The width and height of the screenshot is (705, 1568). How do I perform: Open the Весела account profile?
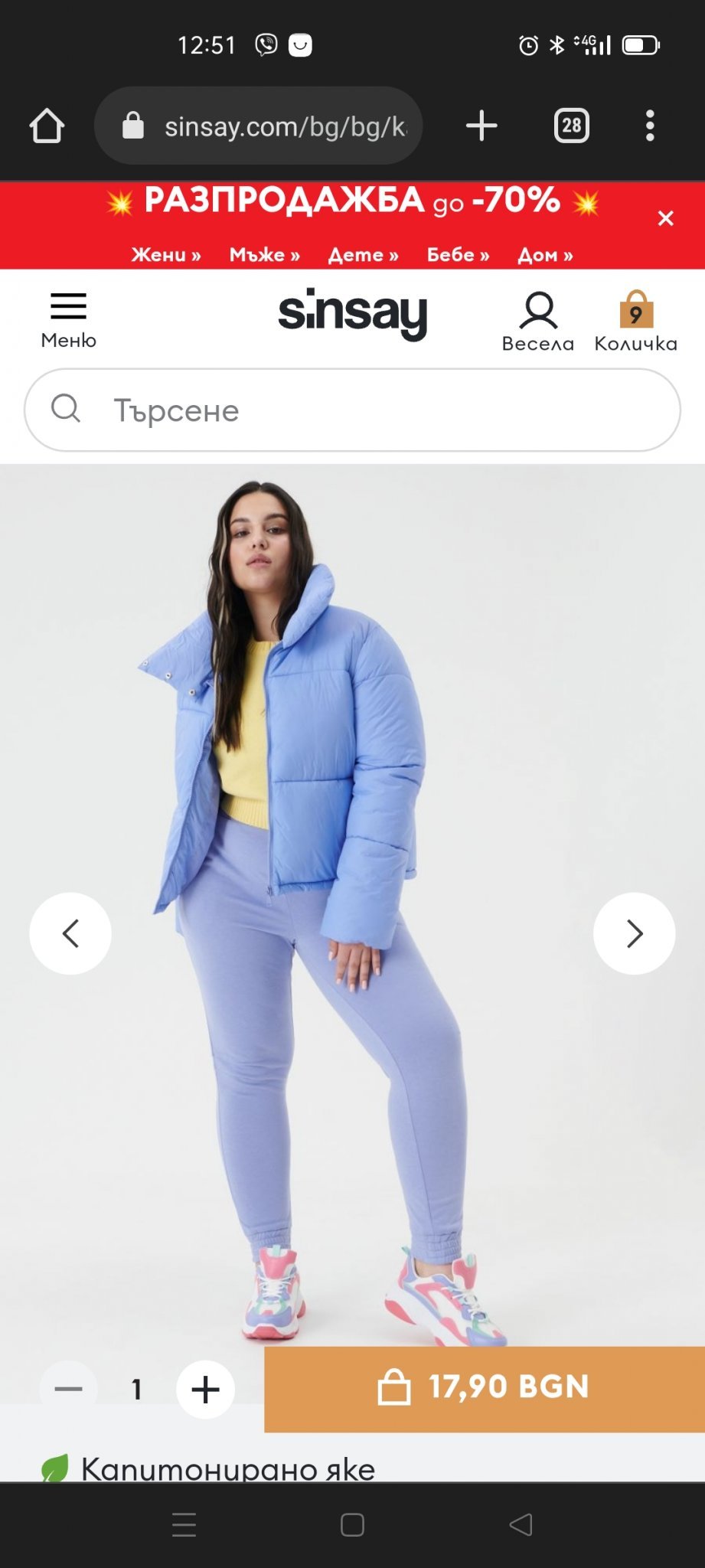coord(538,321)
